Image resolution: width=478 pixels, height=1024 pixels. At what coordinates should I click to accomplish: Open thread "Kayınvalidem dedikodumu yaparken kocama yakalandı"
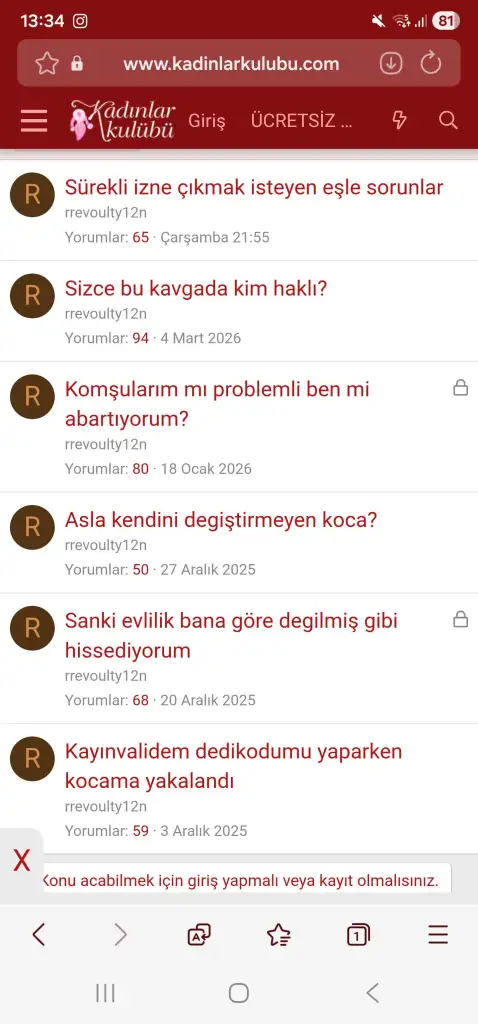(234, 765)
